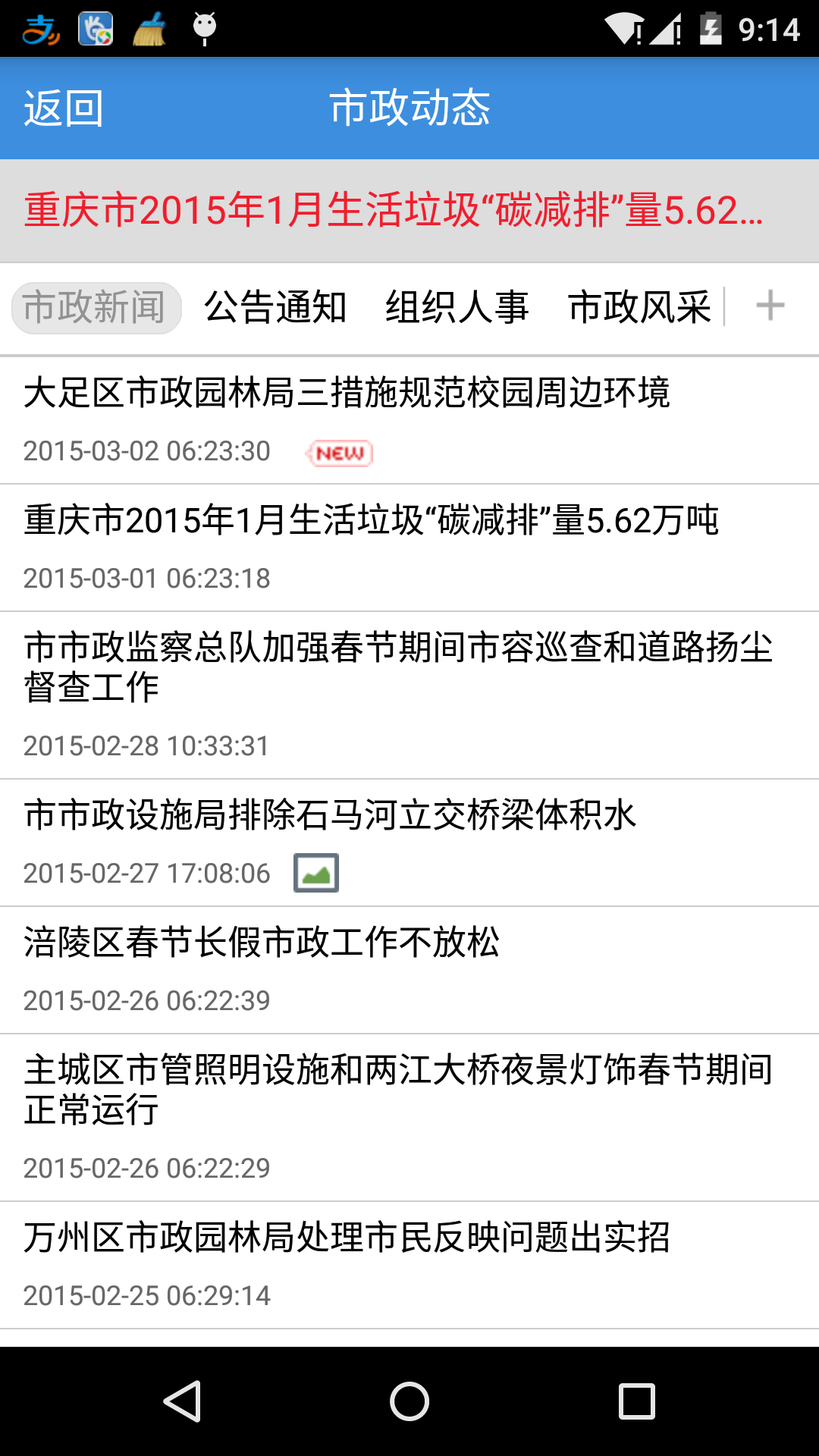Open the 市政风采 tab

[x=639, y=308]
